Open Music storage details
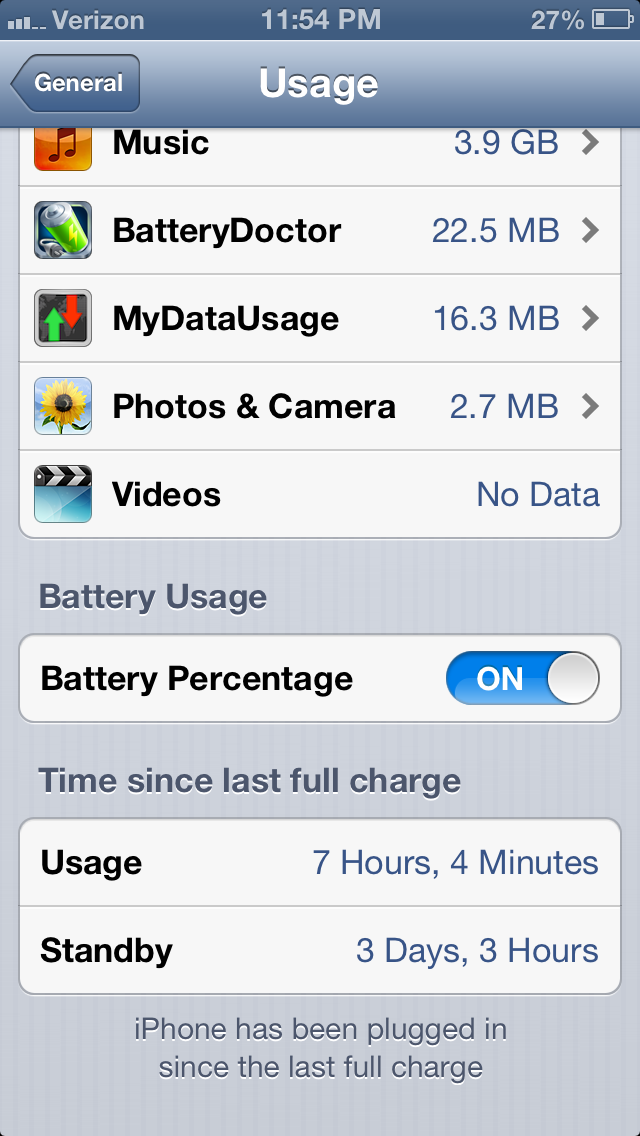Screen dimensions: 640x1136 (x=320, y=150)
